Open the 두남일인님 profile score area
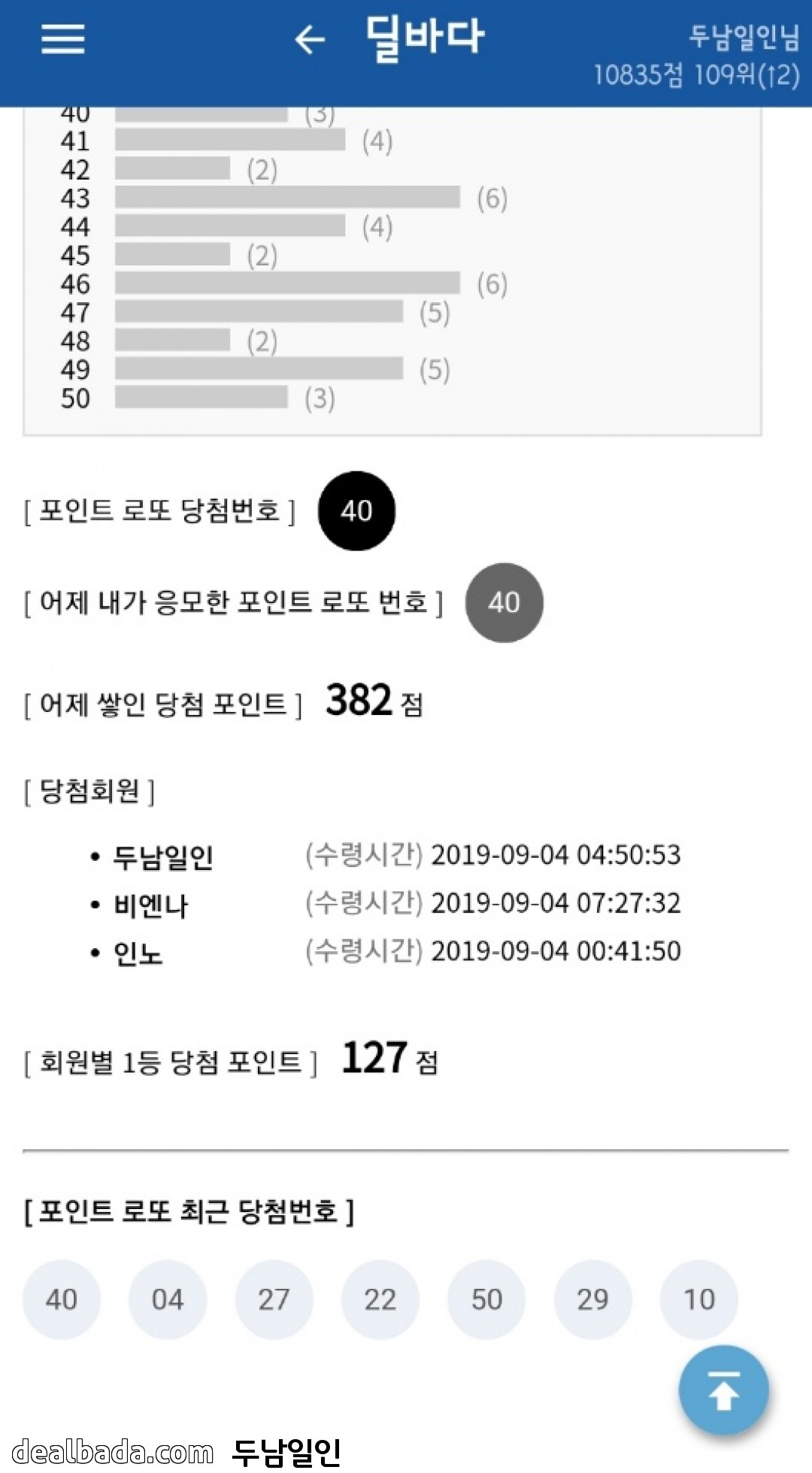Viewport: 812px width, 1473px height. point(696,56)
